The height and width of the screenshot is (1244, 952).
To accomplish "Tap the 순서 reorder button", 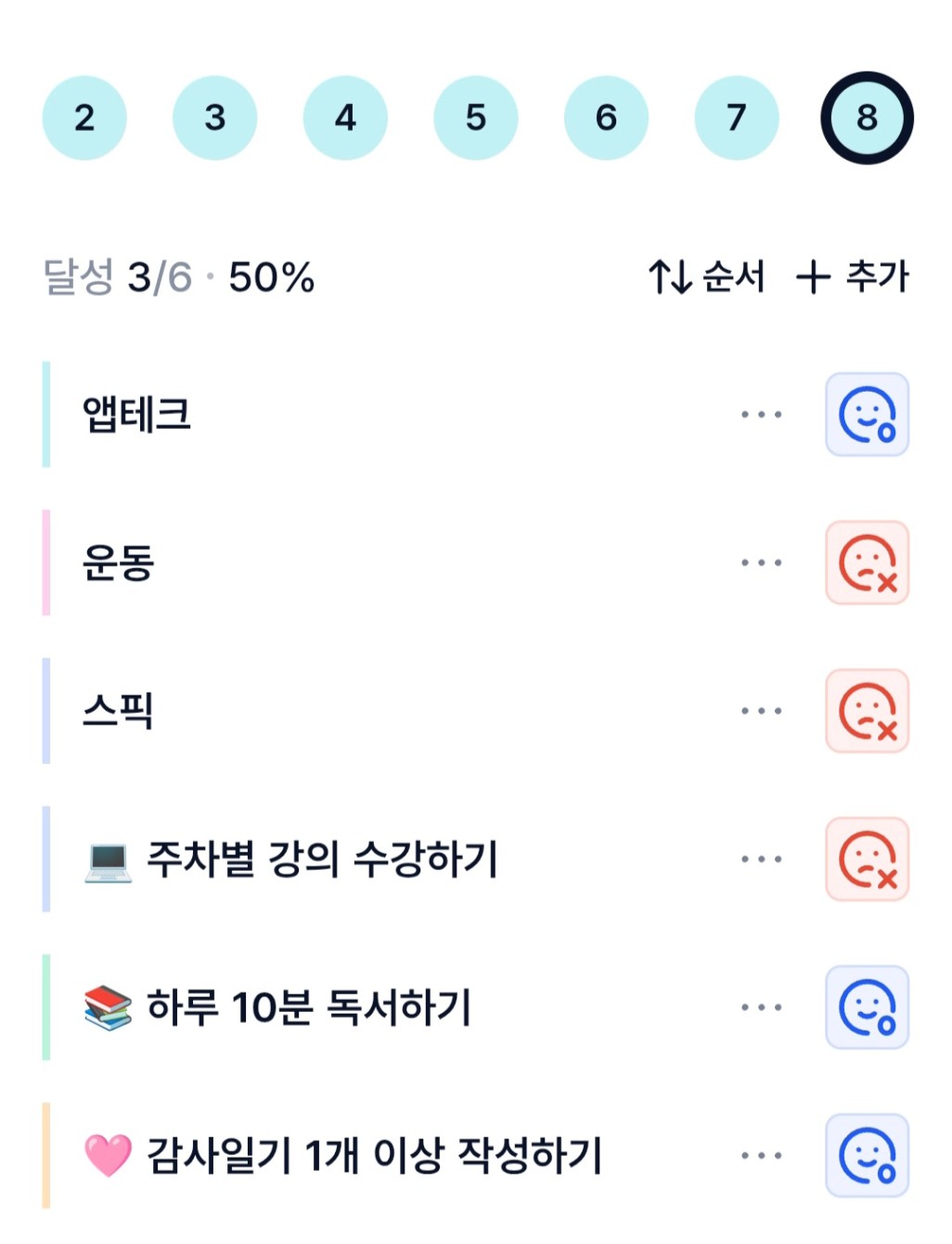I will pyautogui.click(x=706, y=277).
